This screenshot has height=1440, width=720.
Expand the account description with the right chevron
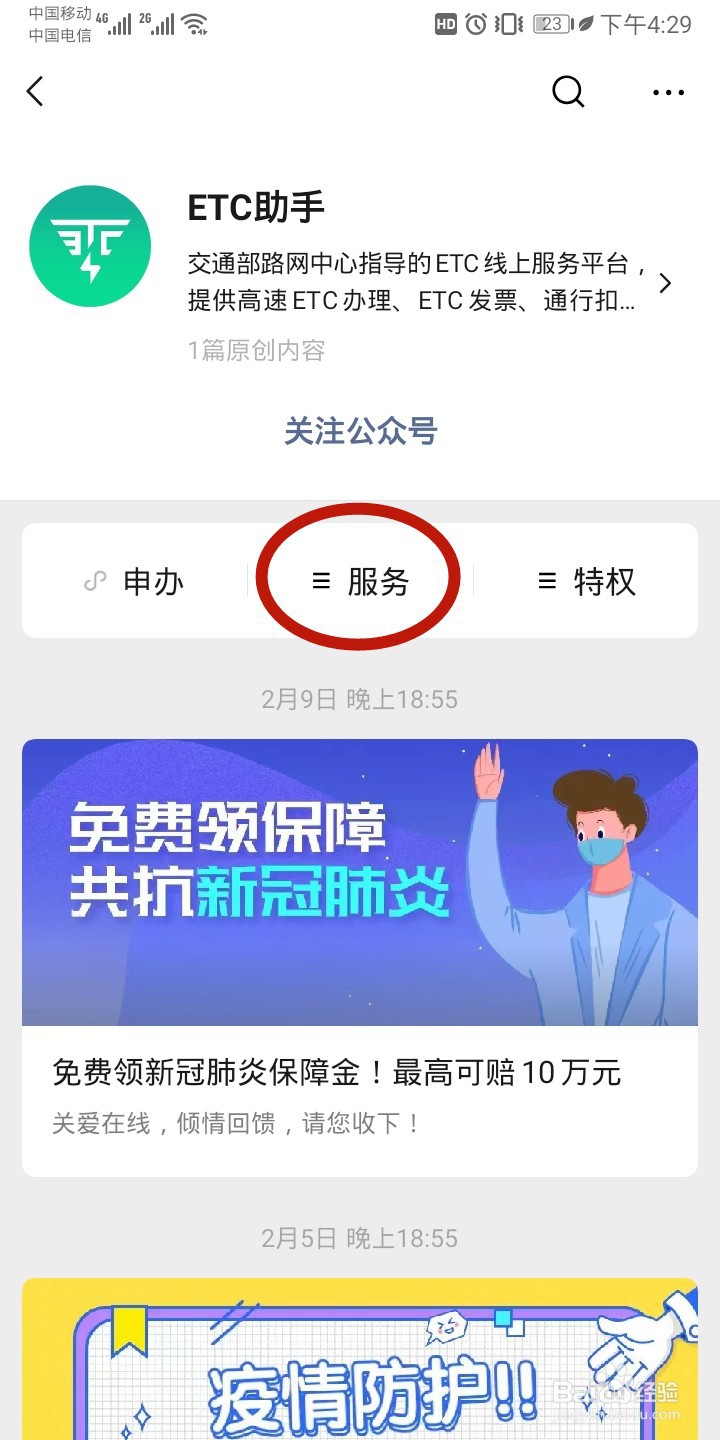click(665, 283)
